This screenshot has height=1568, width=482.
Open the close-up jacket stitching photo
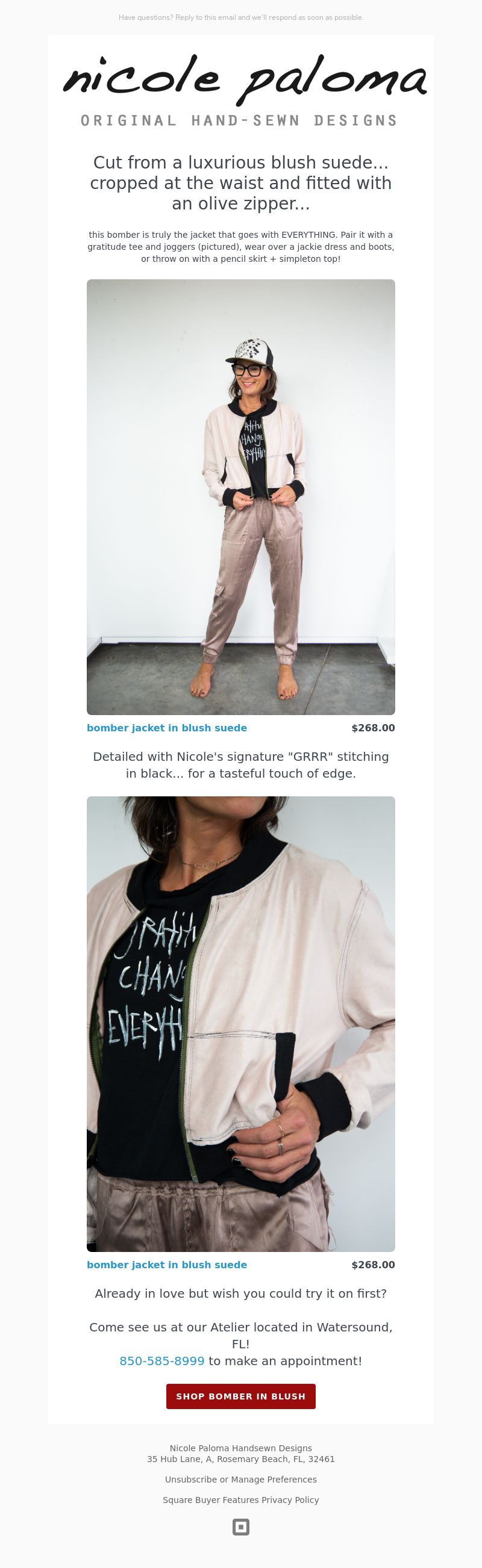(x=240, y=1023)
